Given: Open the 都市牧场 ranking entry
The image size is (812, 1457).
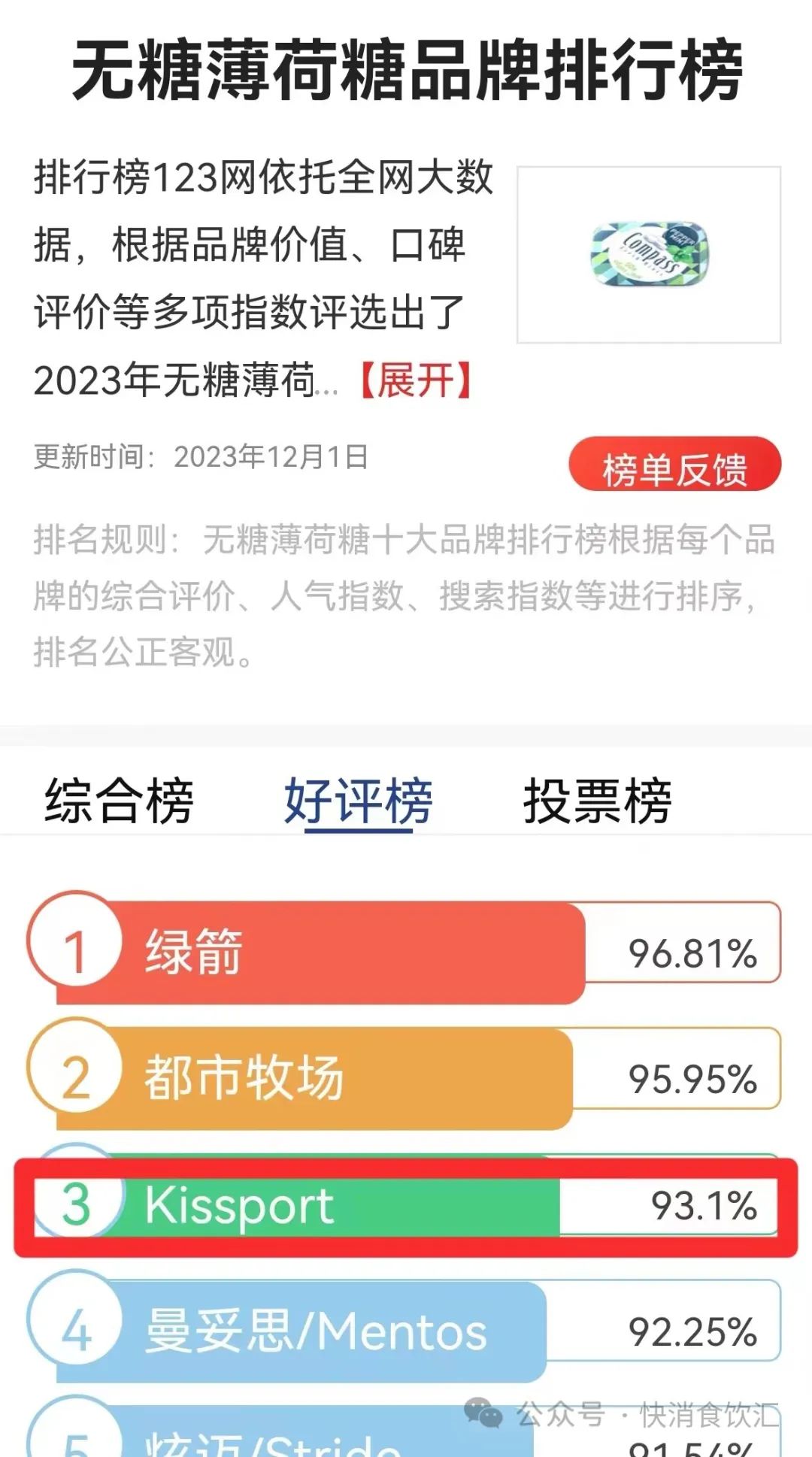Looking at the screenshot, I should [x=404, y=1075].
